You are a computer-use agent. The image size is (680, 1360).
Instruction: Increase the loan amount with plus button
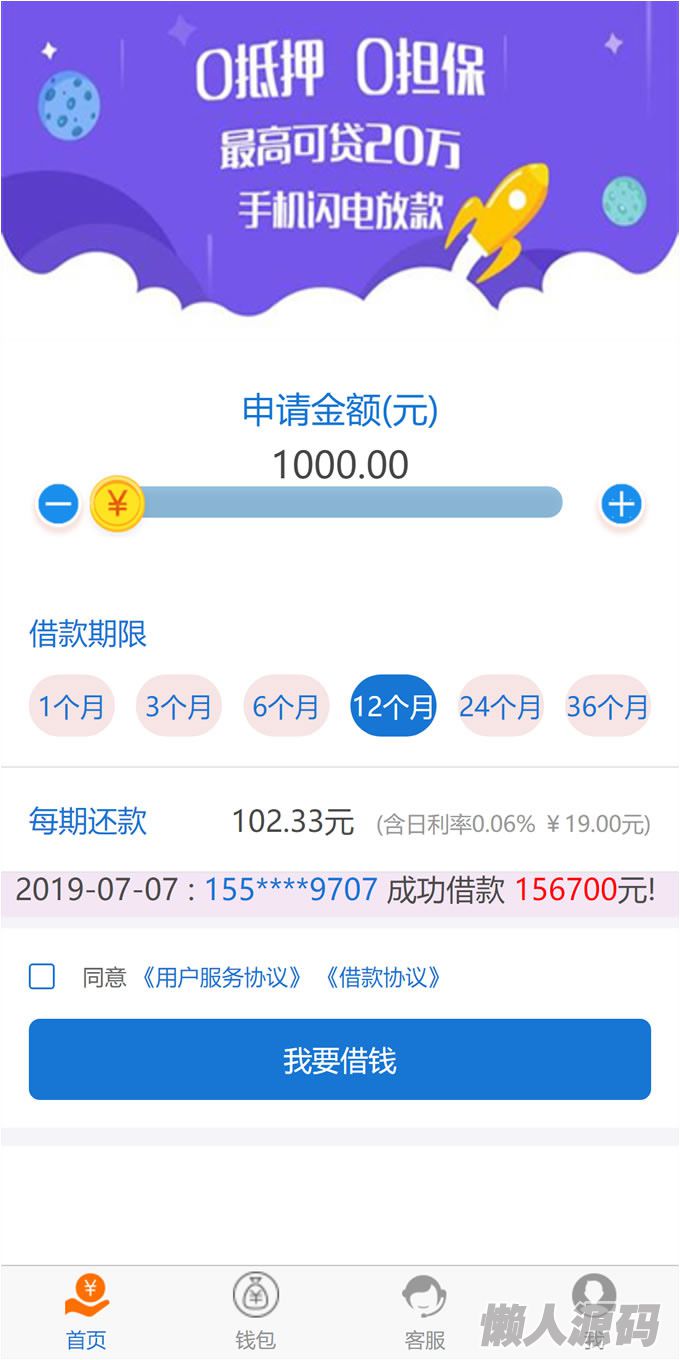tap(621, 504)
